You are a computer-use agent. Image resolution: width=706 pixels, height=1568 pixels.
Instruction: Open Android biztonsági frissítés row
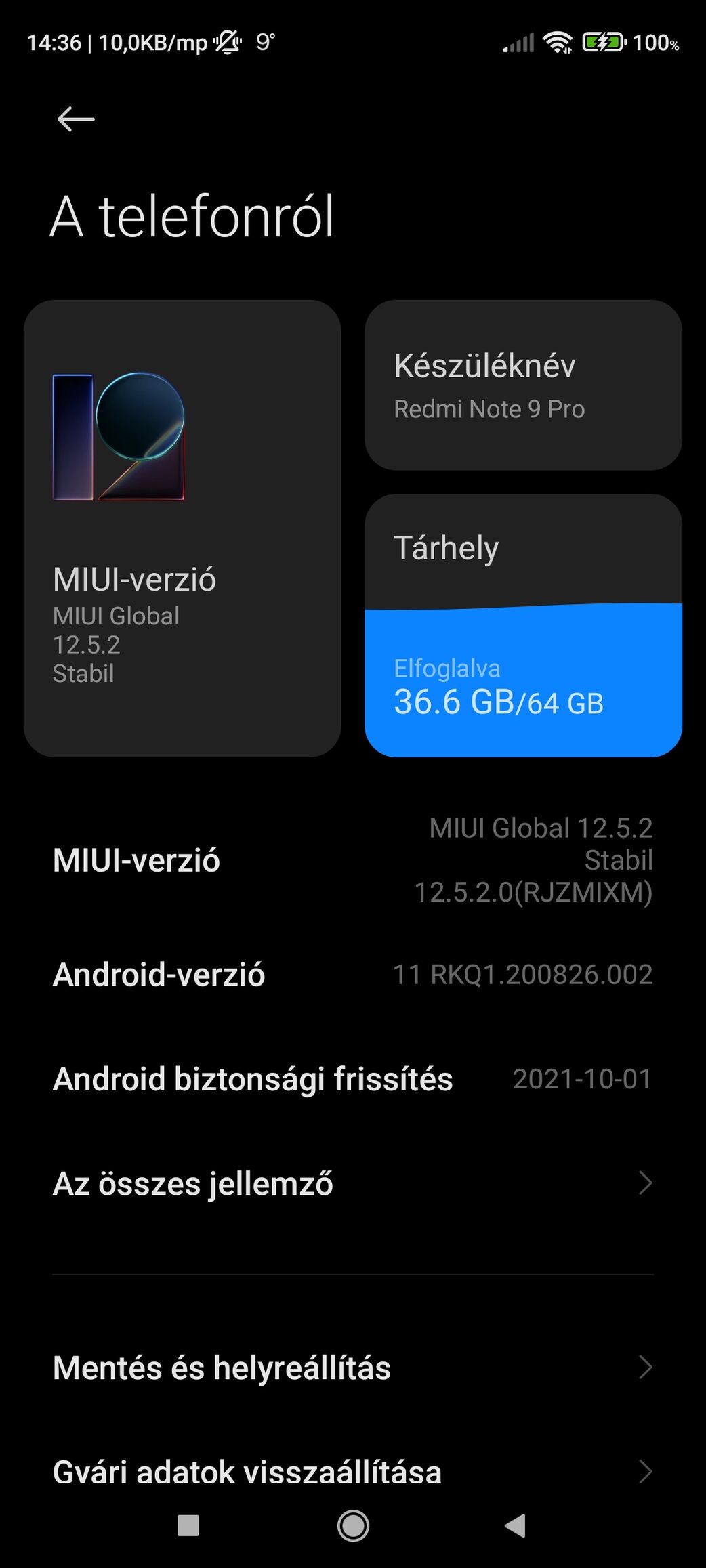click(352, 1079)
